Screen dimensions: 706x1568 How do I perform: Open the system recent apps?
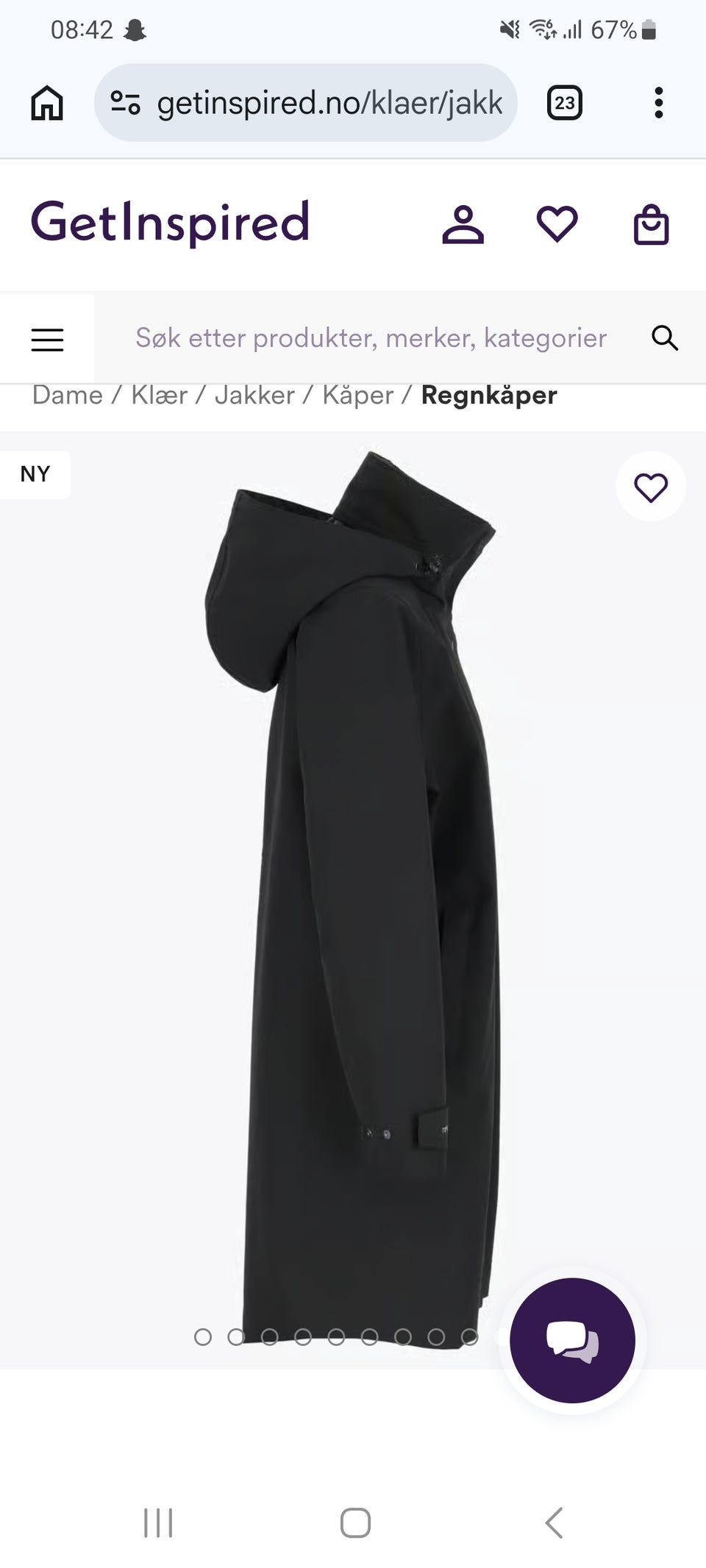(x=158, y=1522)
